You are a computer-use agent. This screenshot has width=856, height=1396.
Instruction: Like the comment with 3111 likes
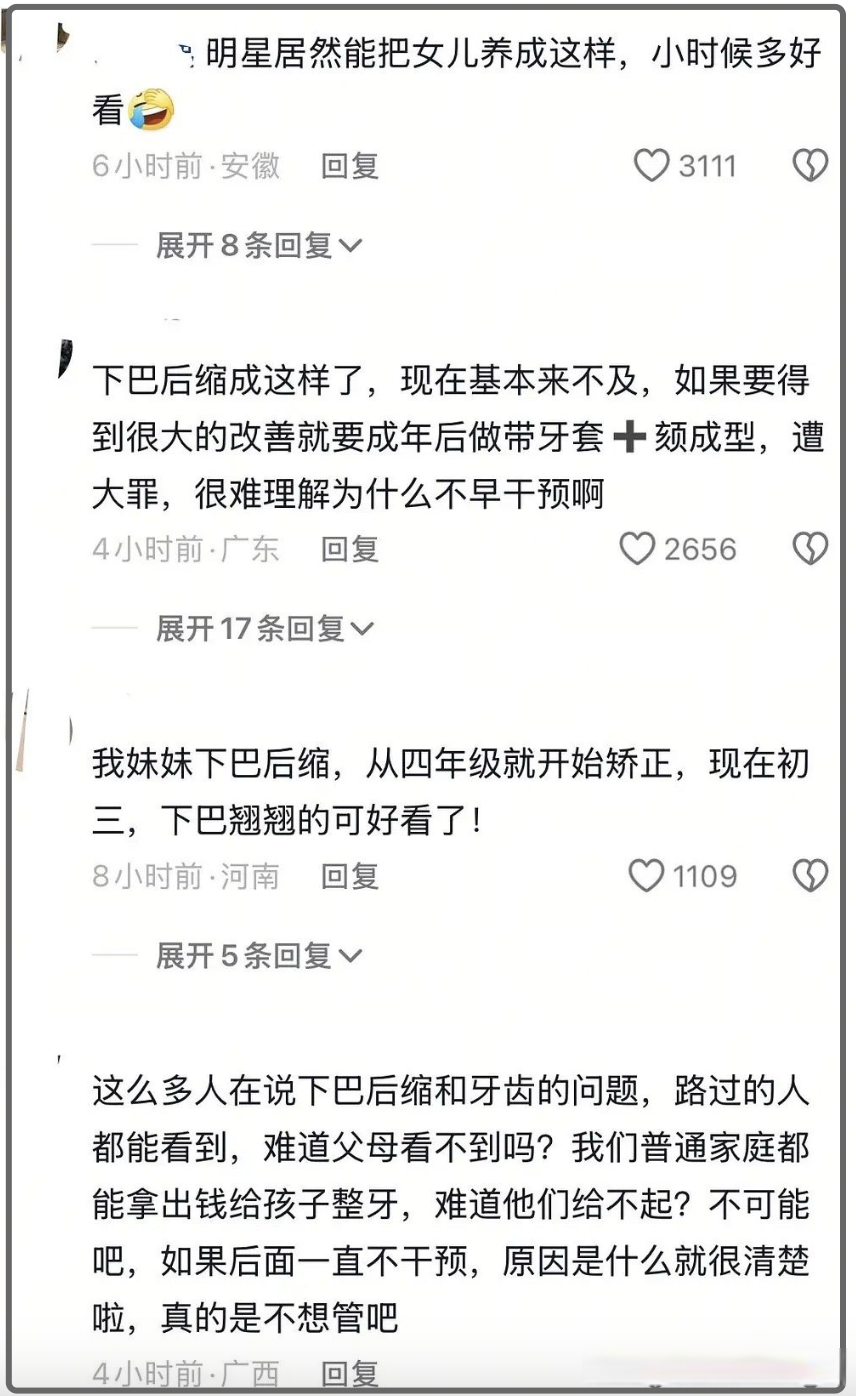pos(652,166)
